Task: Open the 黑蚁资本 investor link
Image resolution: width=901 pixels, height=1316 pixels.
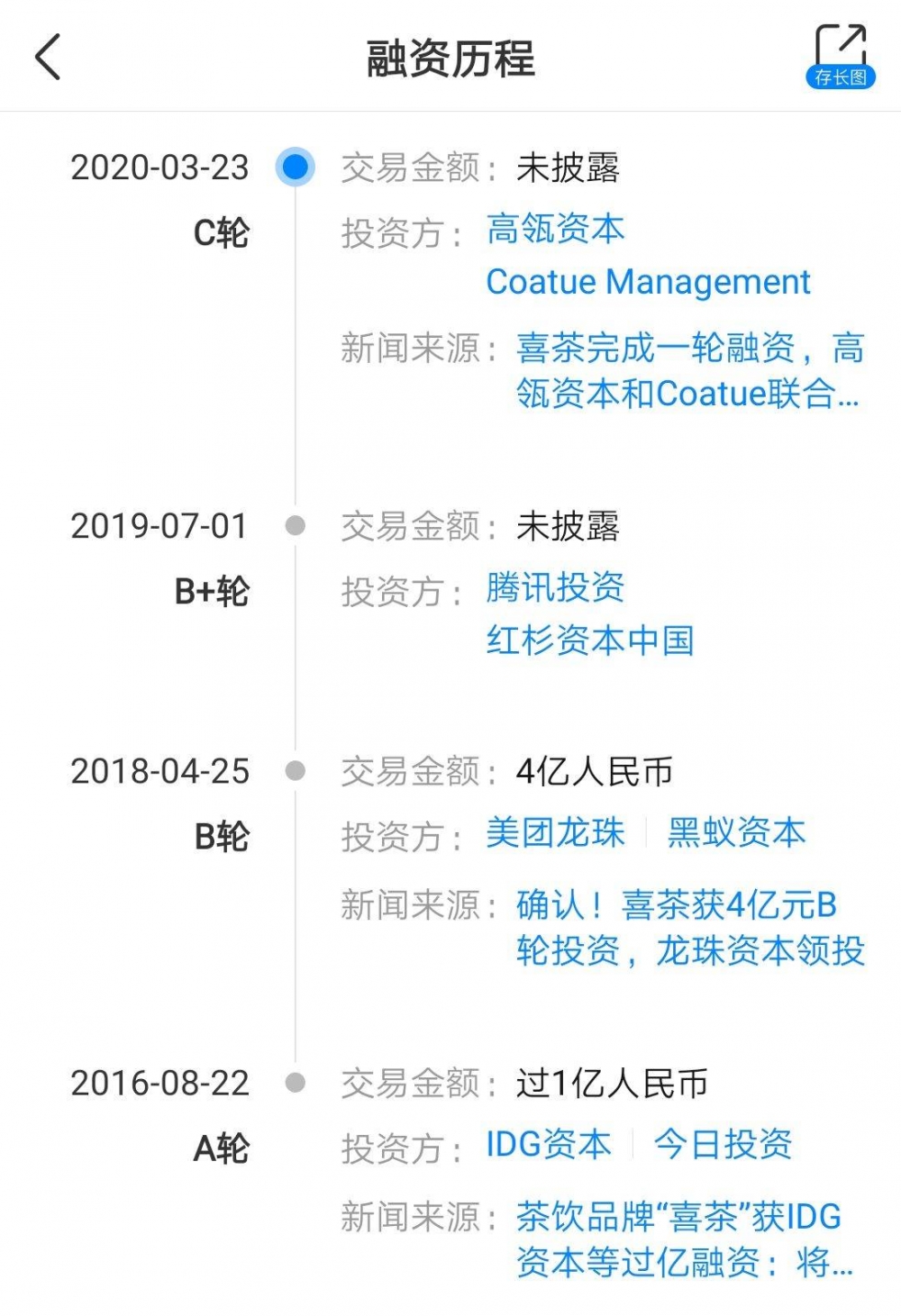Action: click(736, 834)
